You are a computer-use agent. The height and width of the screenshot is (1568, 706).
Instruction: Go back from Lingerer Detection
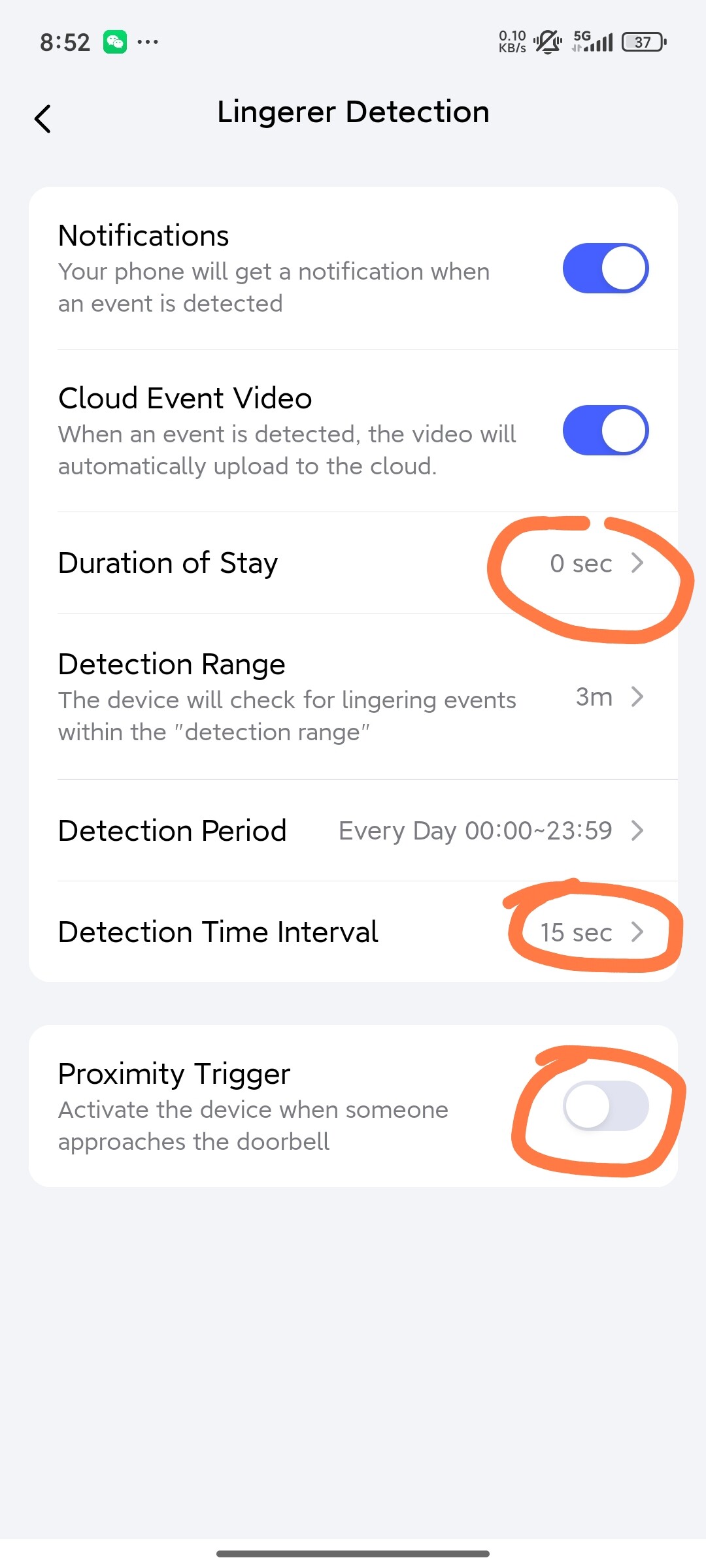(x=43, y=119)
